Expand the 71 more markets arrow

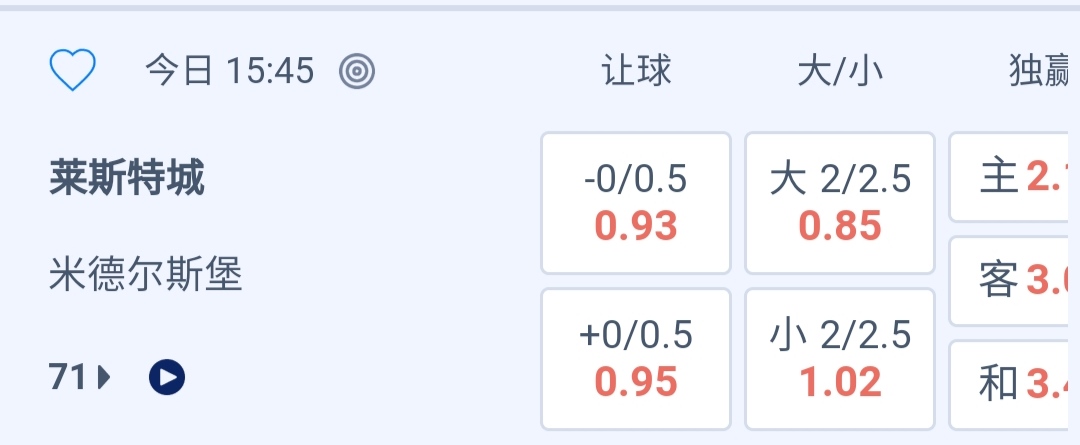pyautogui.click(x=80, y=377)
